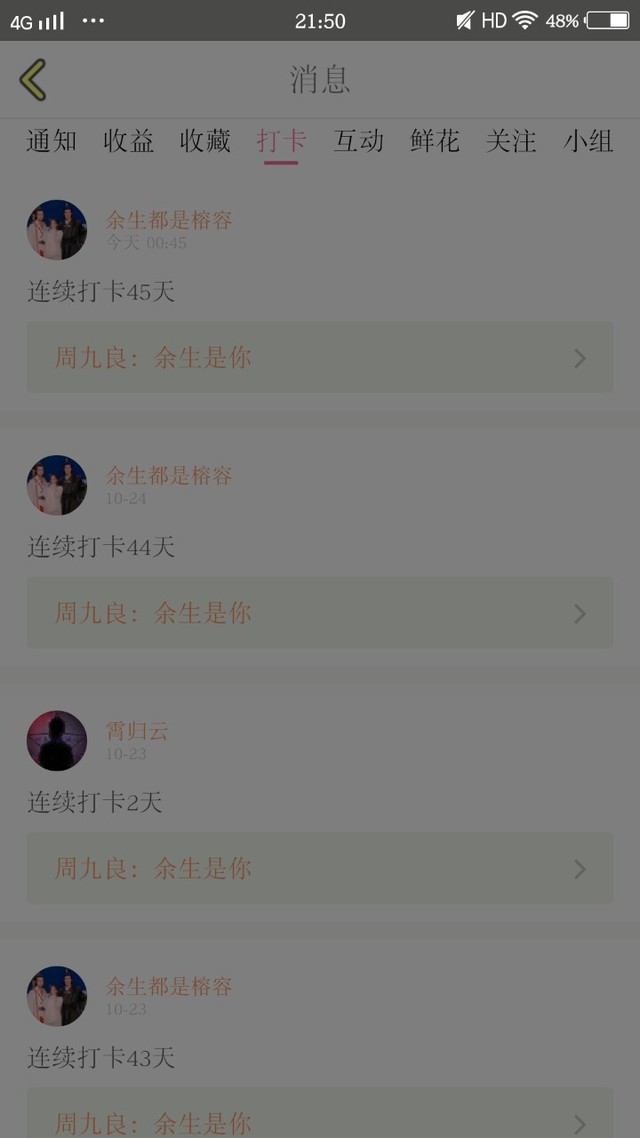Image resolution: width=640 pixels, height=1138 pixels.
Task: Select the 打卡 tab
Action: pyautogui.click(x=282, y=141)
